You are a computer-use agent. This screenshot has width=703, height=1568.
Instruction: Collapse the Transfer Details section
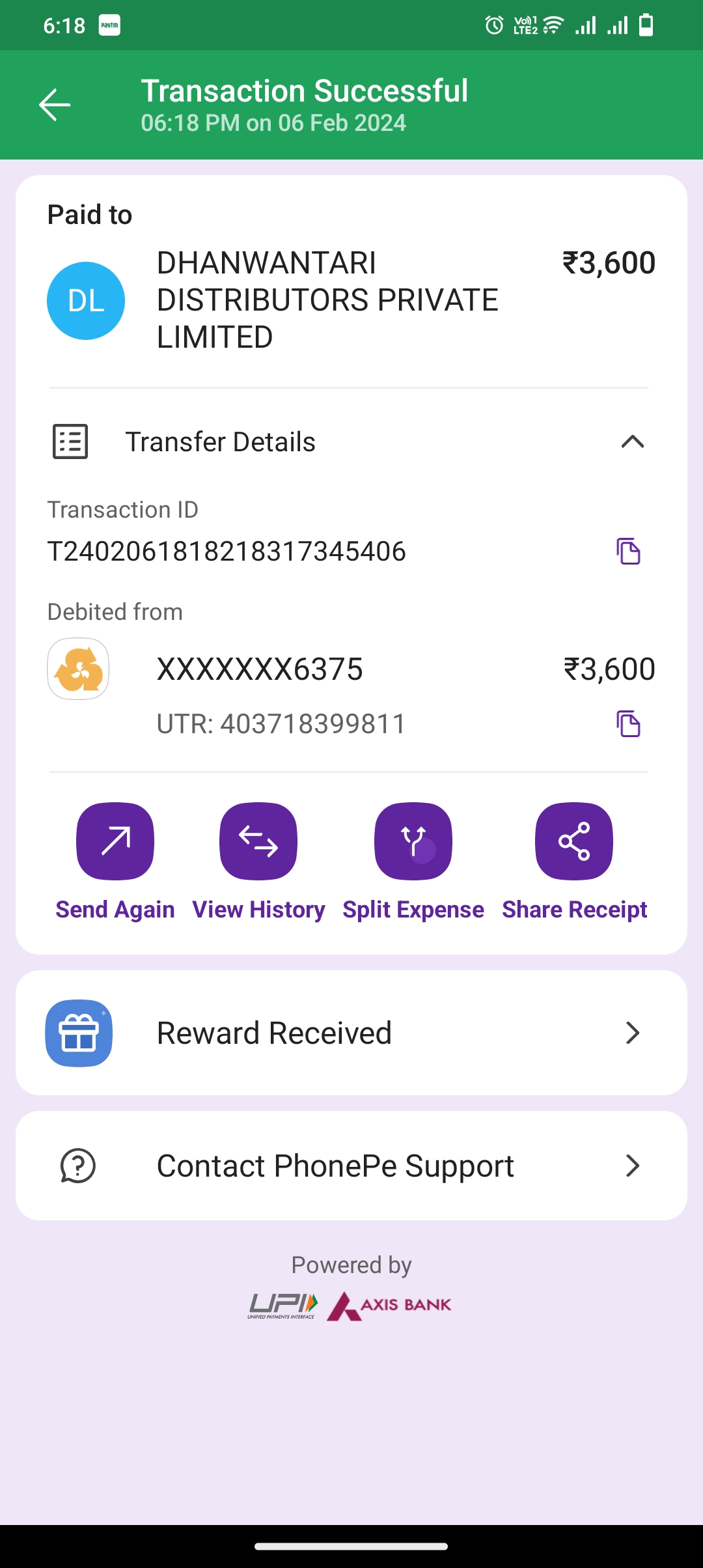pos(632,442)
